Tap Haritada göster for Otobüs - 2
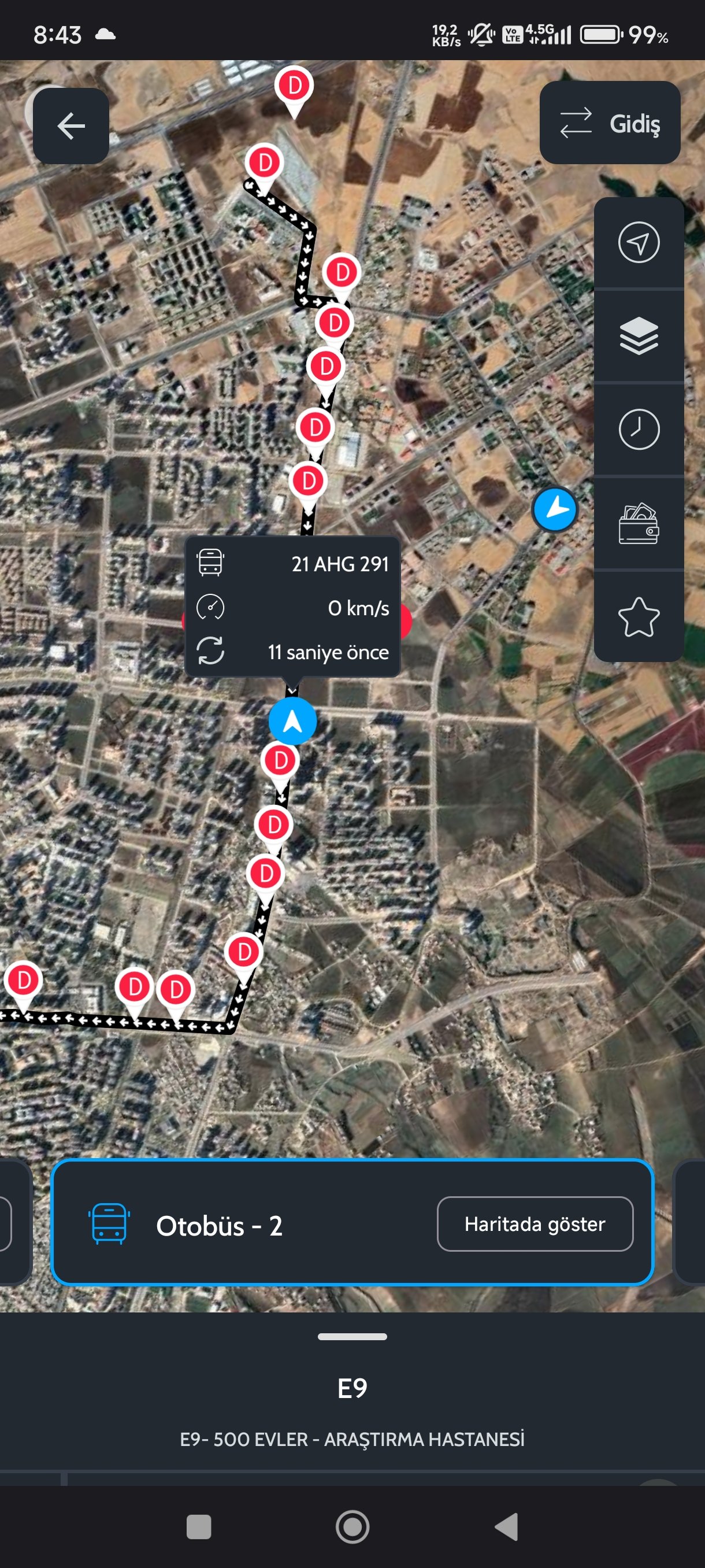The height and width of the screenshot is (1568, 705). [x=535, y=1223]
